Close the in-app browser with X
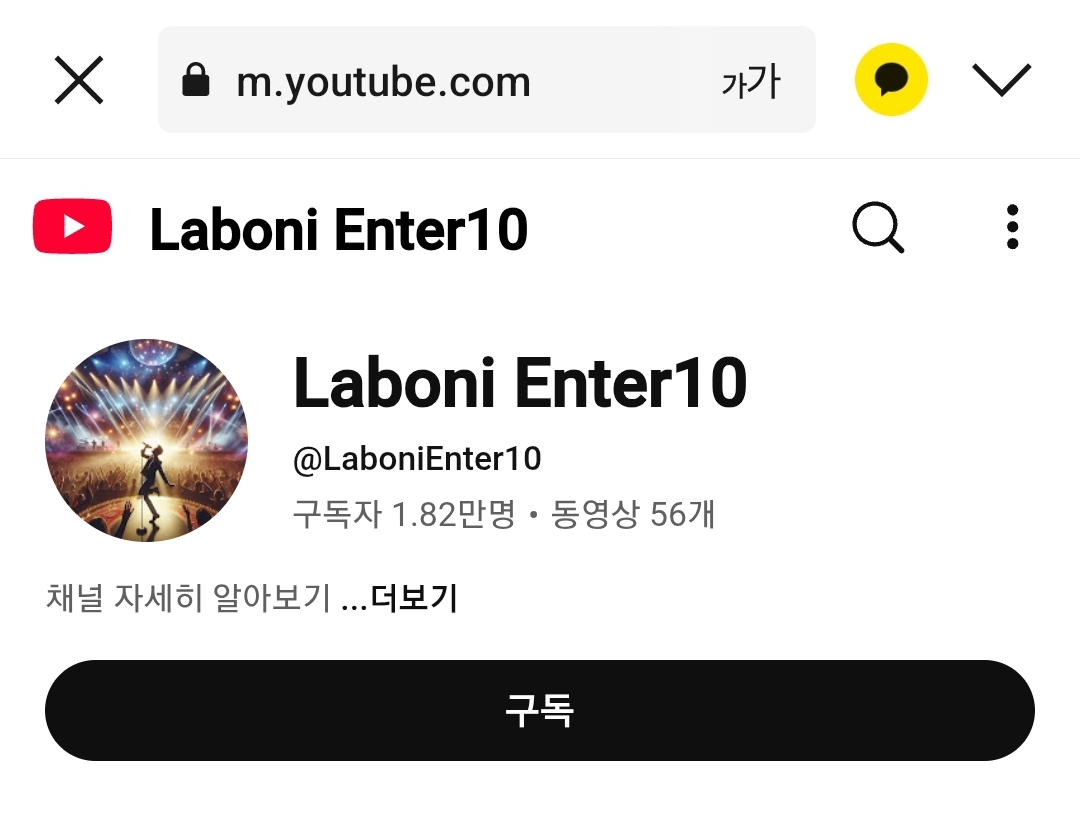The width and height of the screenshot is (1080, 816). click(79, 80)
